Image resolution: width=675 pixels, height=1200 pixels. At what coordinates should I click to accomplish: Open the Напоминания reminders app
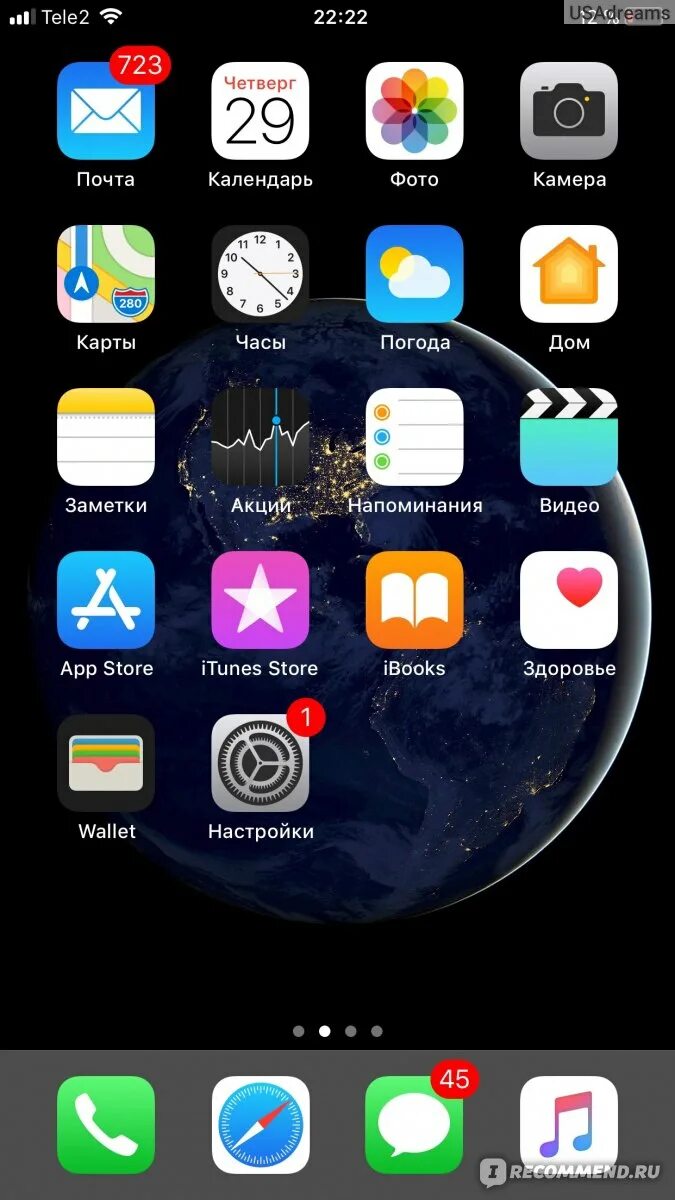pyautogui.click(x=415, y=437)
